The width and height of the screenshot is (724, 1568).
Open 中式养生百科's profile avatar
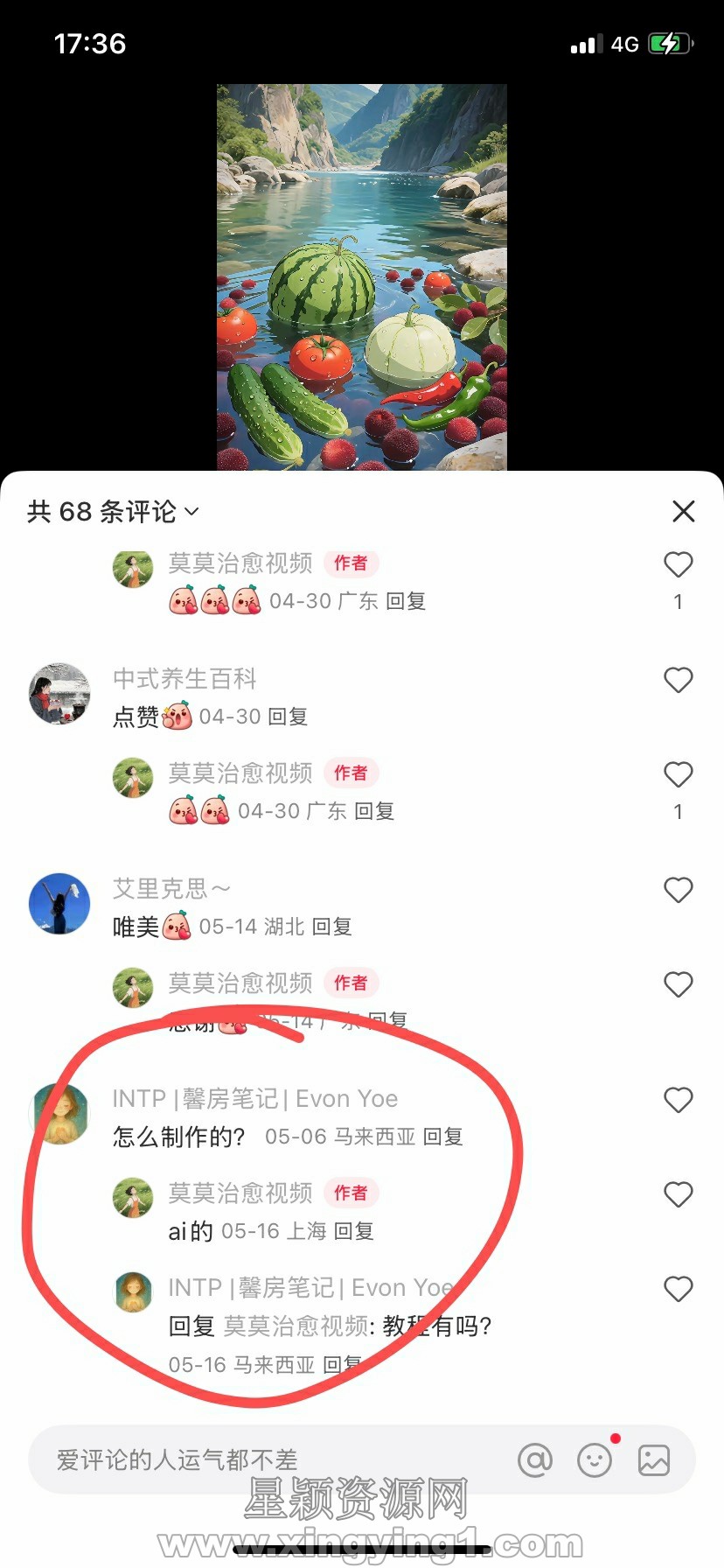59,693
